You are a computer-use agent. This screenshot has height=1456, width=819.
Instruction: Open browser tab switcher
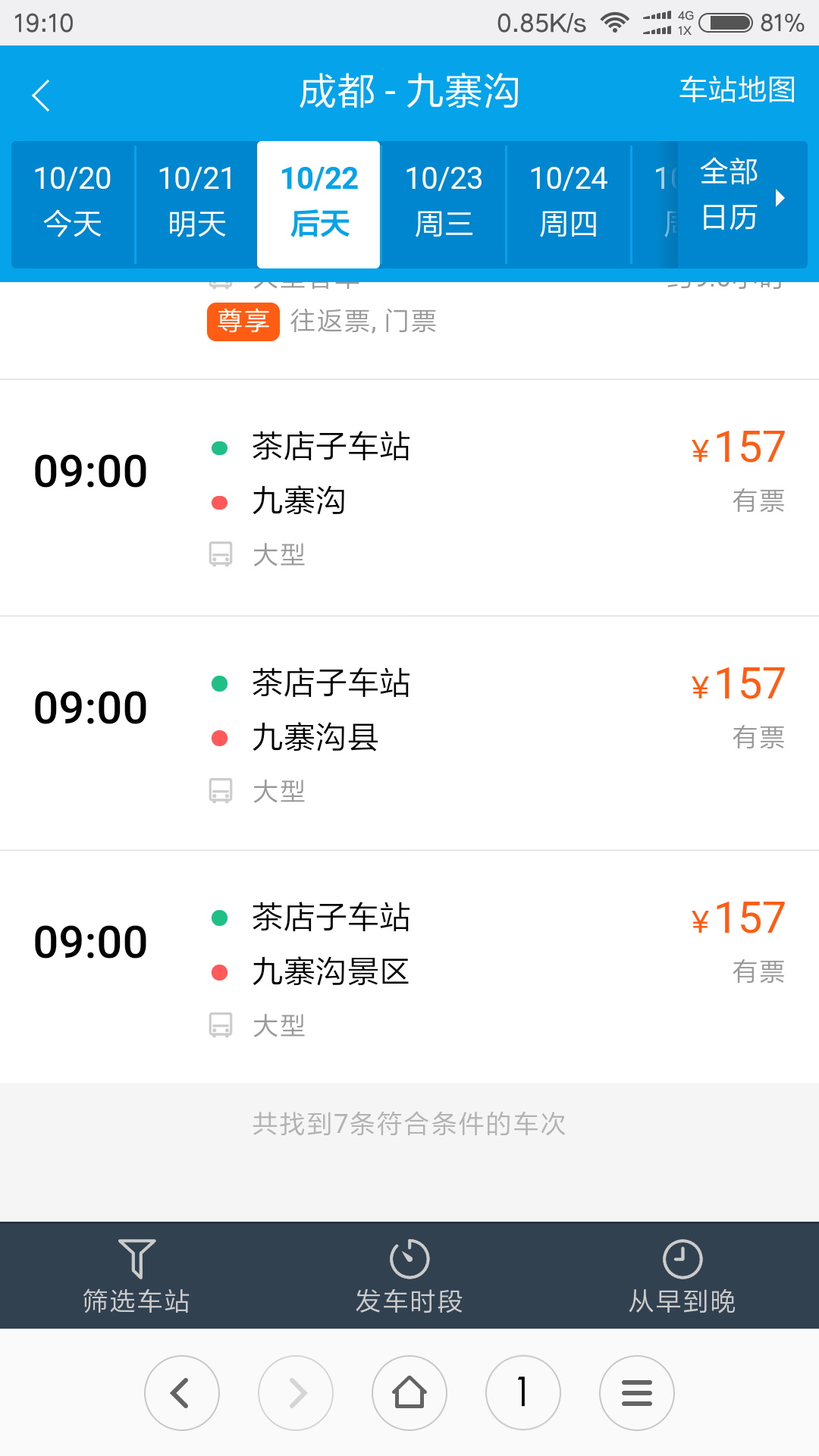click(x=523, y=1393)
